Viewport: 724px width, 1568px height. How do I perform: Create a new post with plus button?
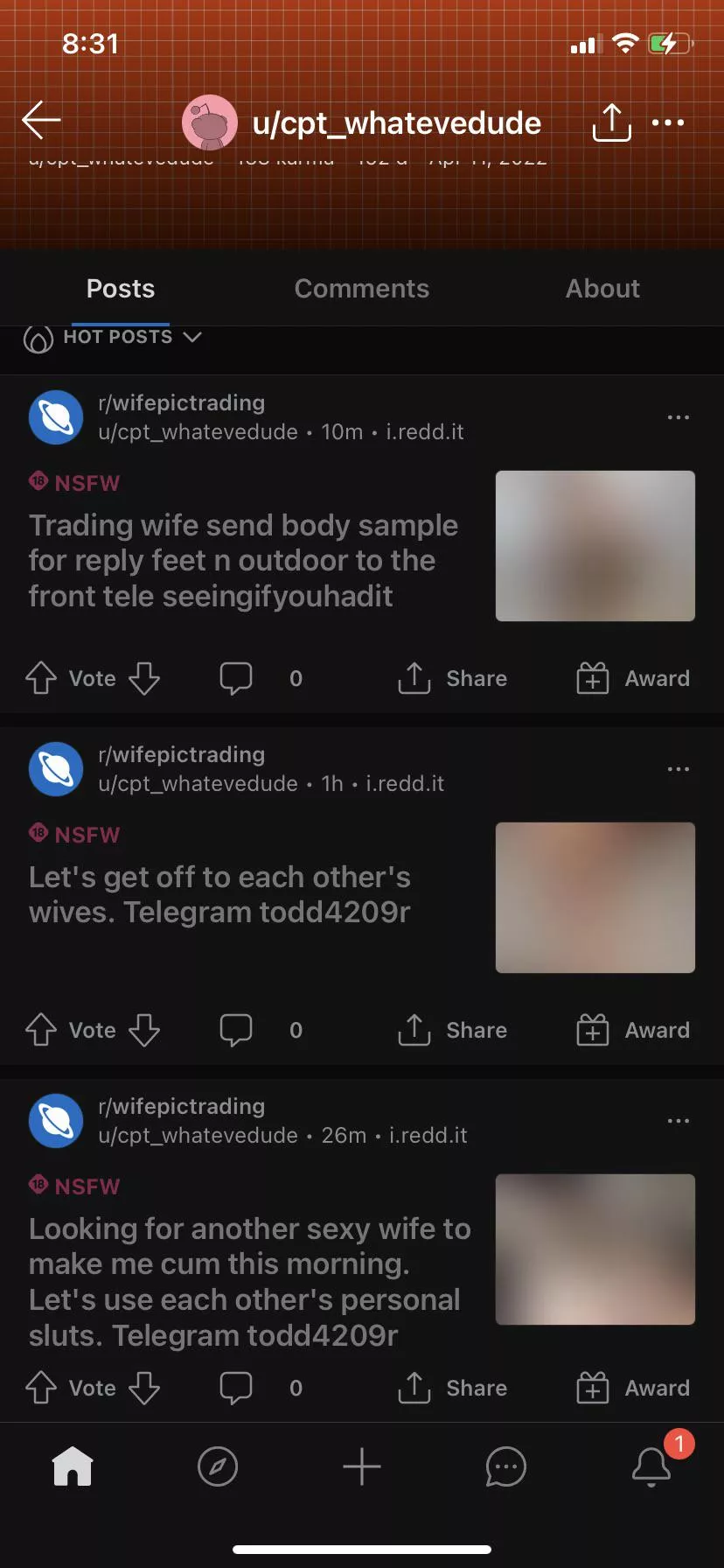coord(361,1466)
